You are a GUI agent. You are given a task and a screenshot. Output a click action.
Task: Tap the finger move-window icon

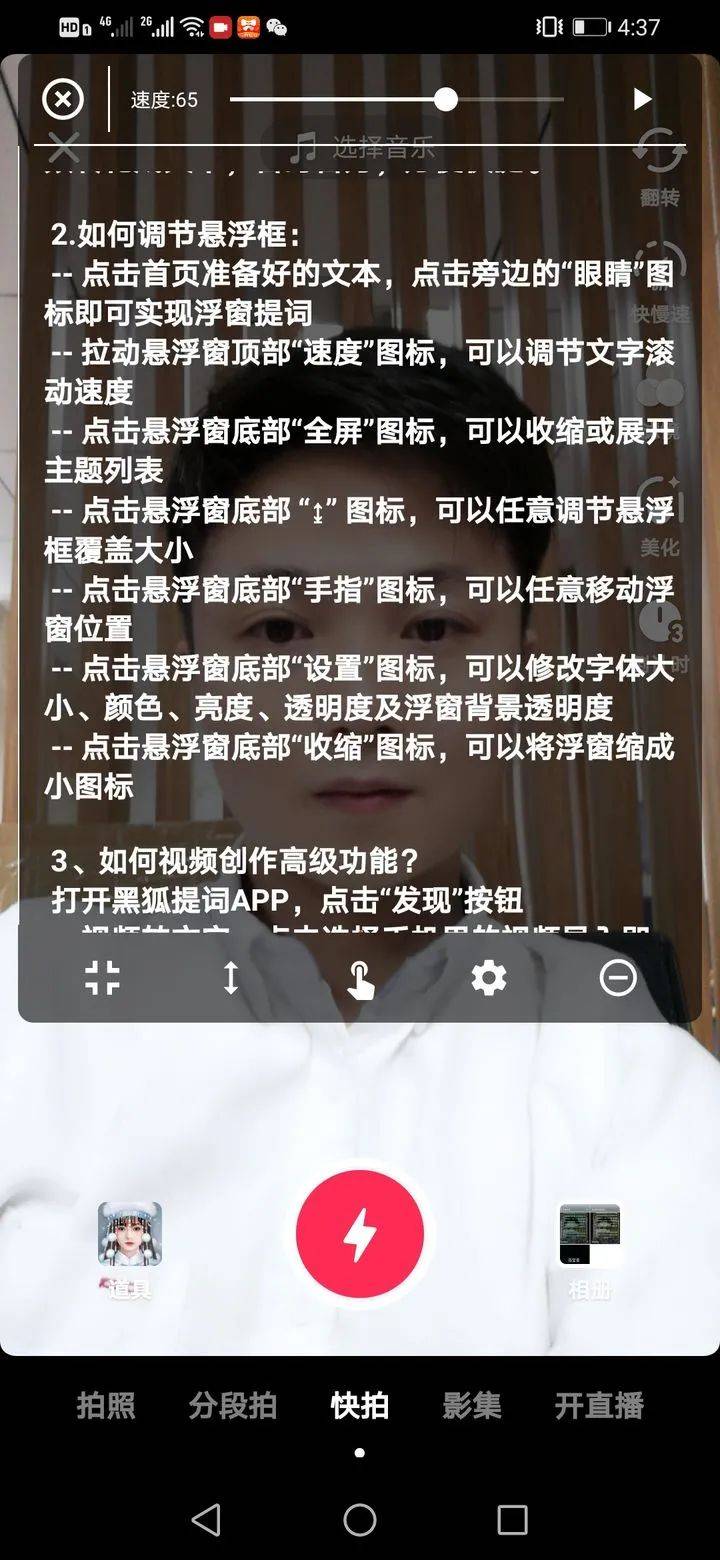360,979
